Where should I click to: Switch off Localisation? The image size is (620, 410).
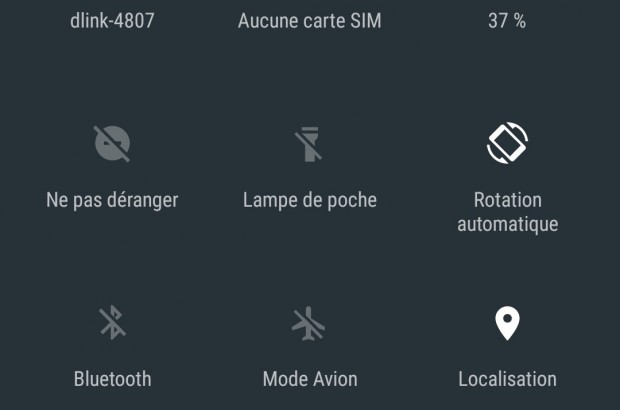[507, 323]
